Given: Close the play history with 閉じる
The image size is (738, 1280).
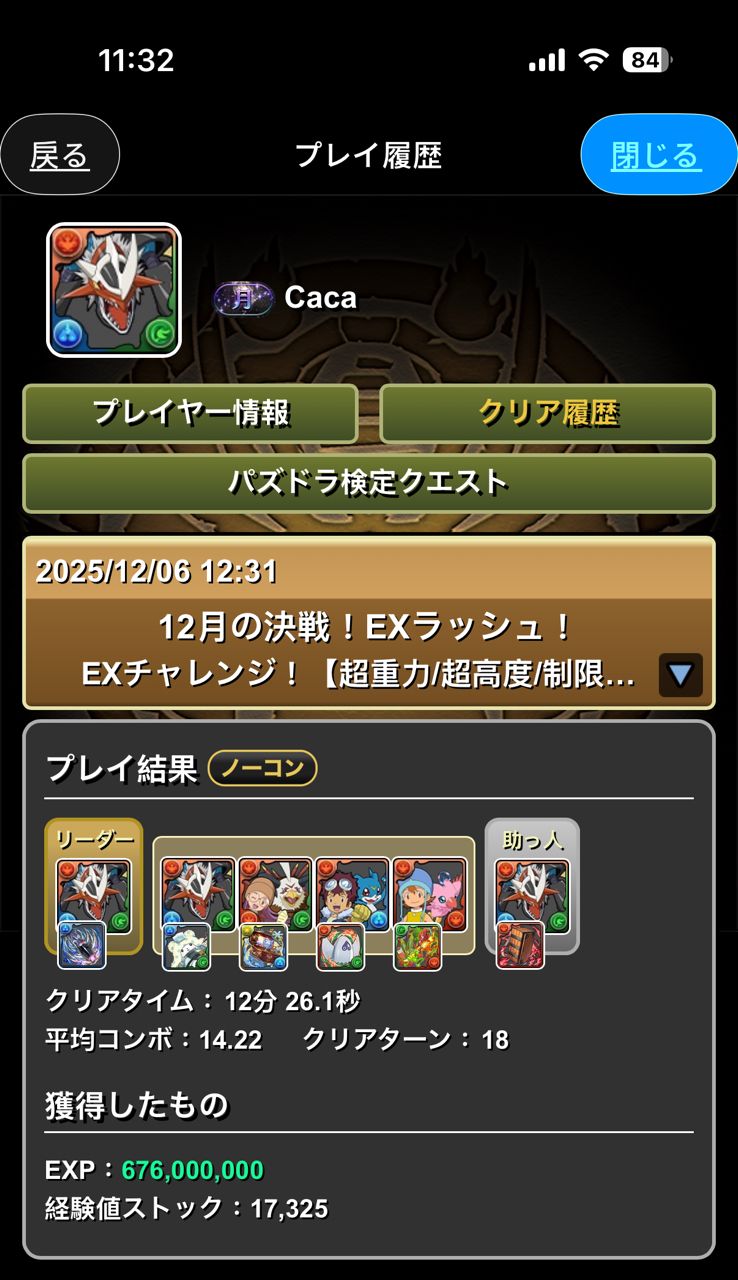Looking at the screenshot, I should coord(659,154).
